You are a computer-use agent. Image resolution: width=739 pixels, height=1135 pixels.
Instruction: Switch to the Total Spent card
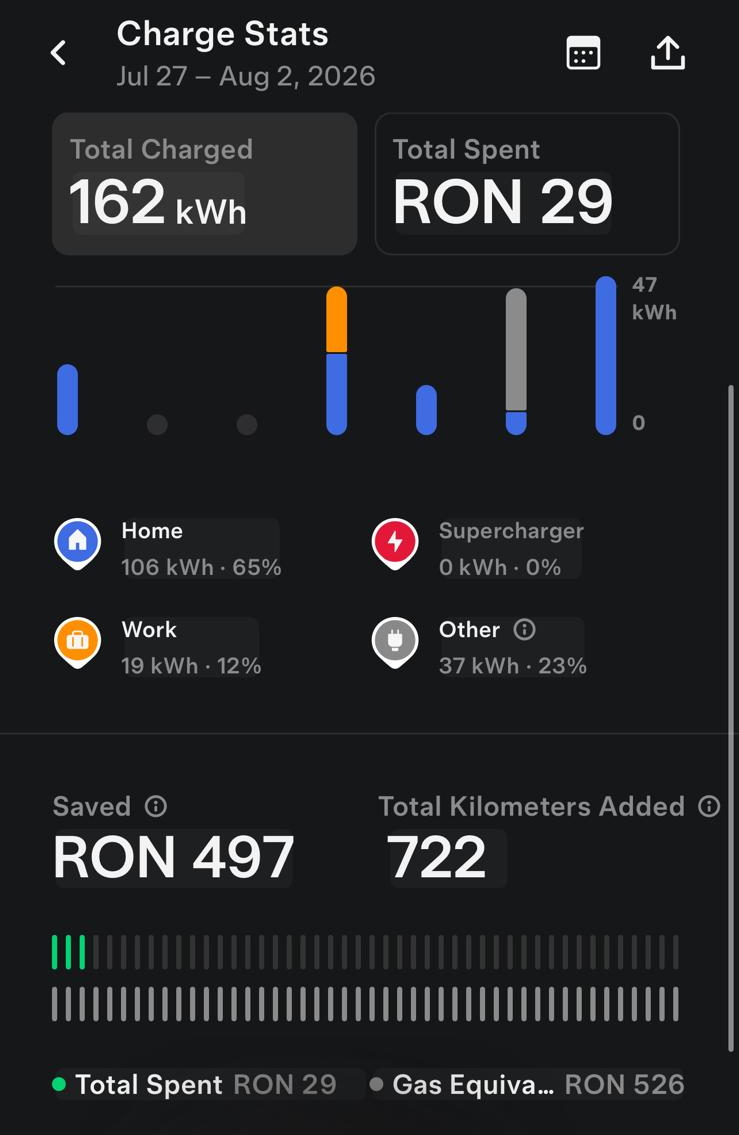527,184
